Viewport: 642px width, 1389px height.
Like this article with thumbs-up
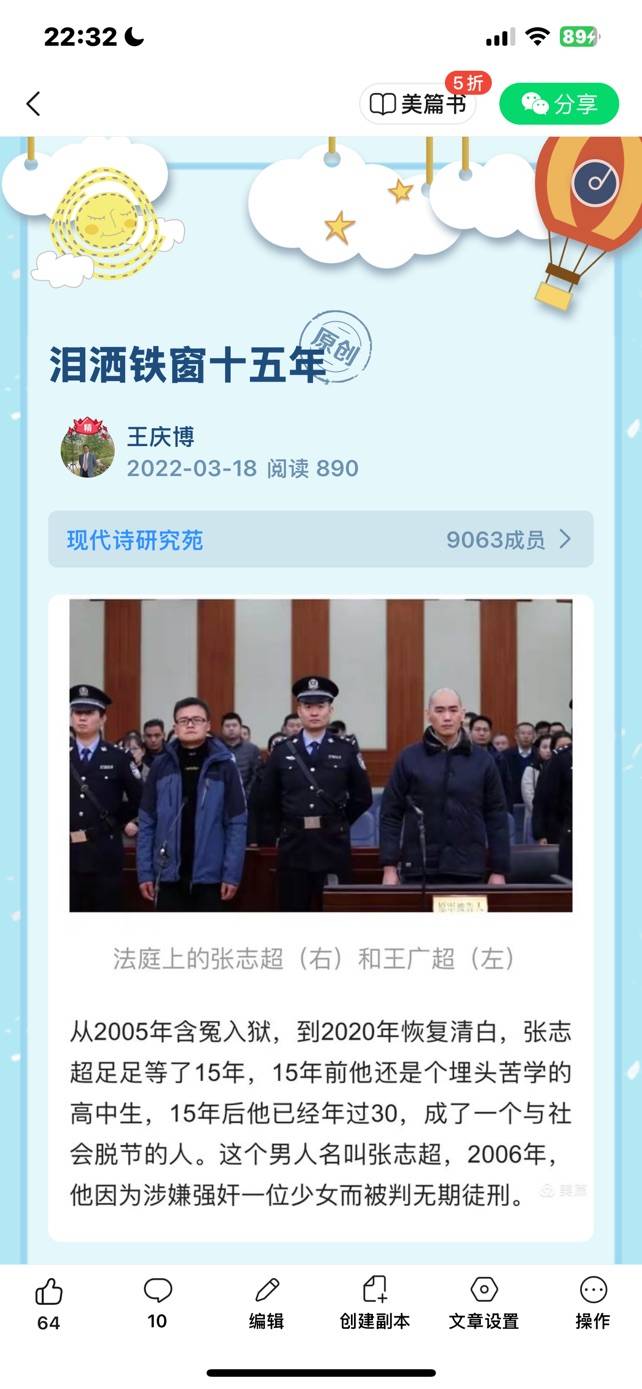(x=48, y=1303)
